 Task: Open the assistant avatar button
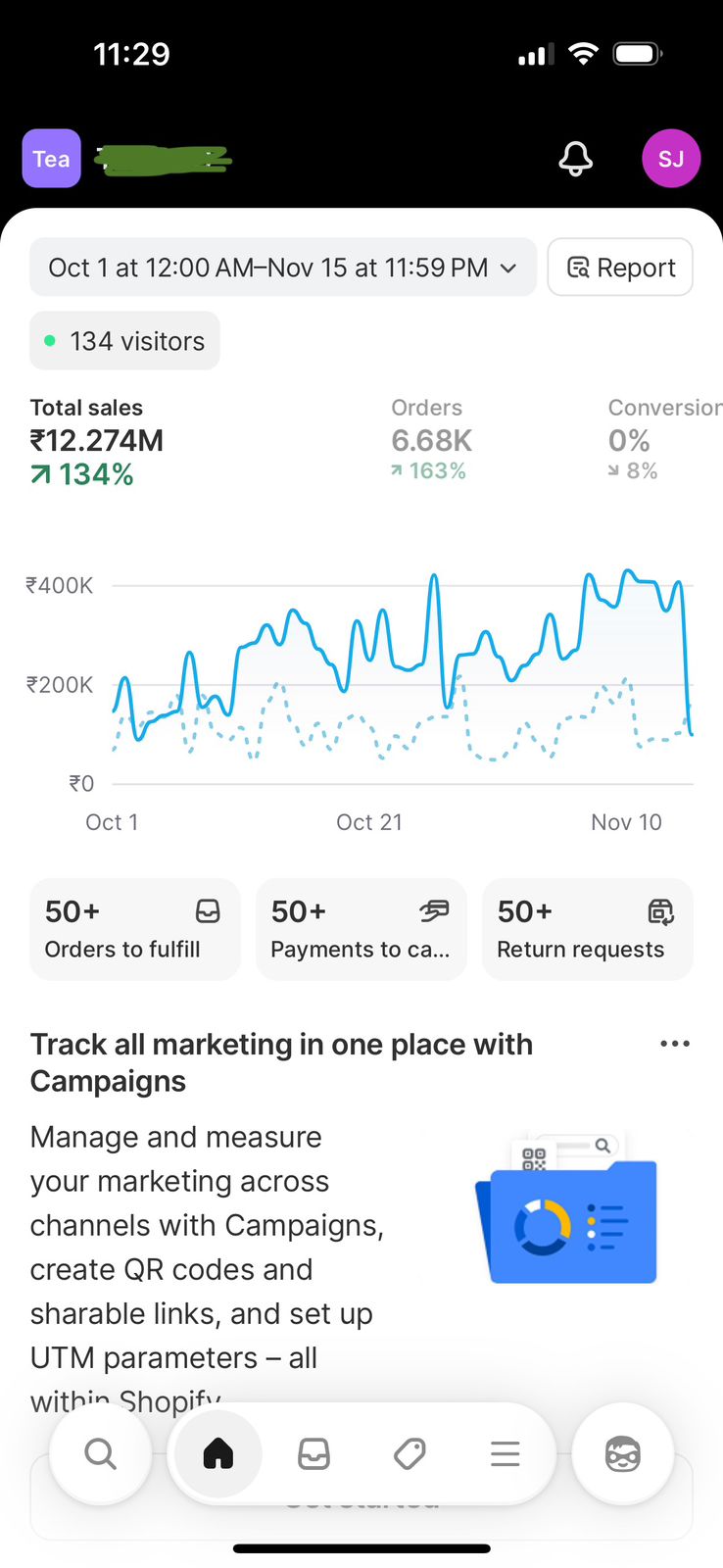[x=622, y=1453]
